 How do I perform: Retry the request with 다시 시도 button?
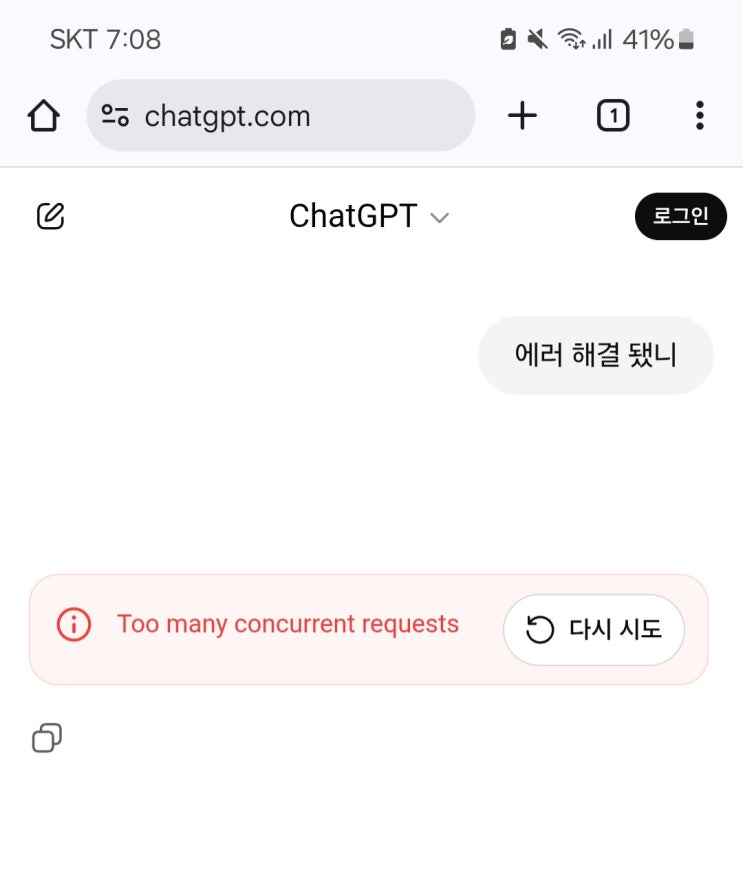[594, 630]
